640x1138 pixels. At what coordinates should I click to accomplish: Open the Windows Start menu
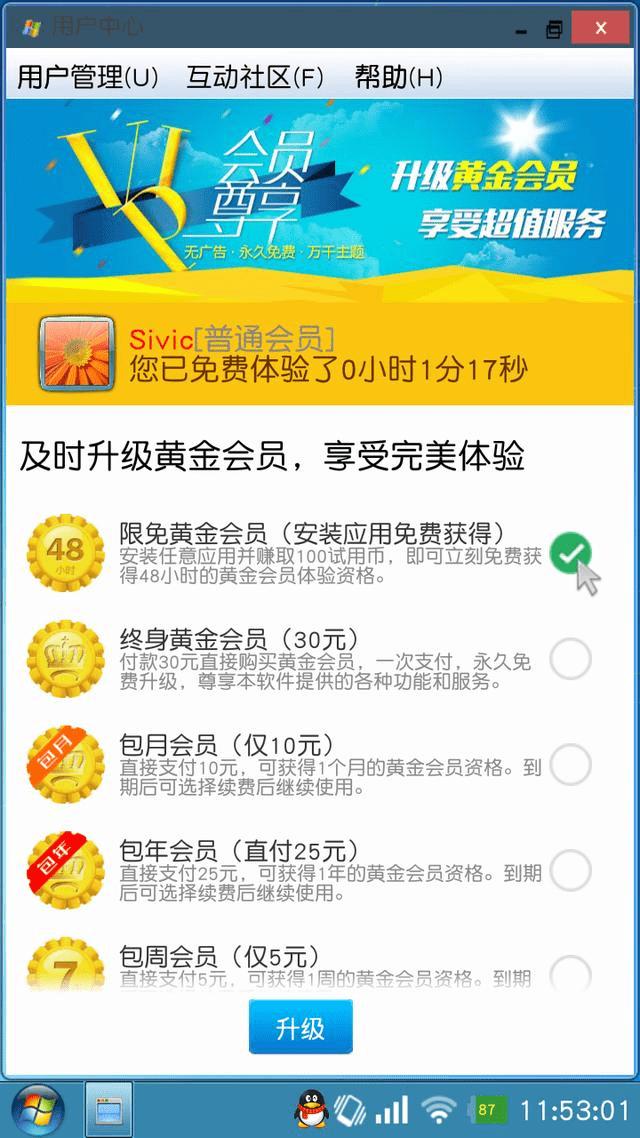(37, 1109)
